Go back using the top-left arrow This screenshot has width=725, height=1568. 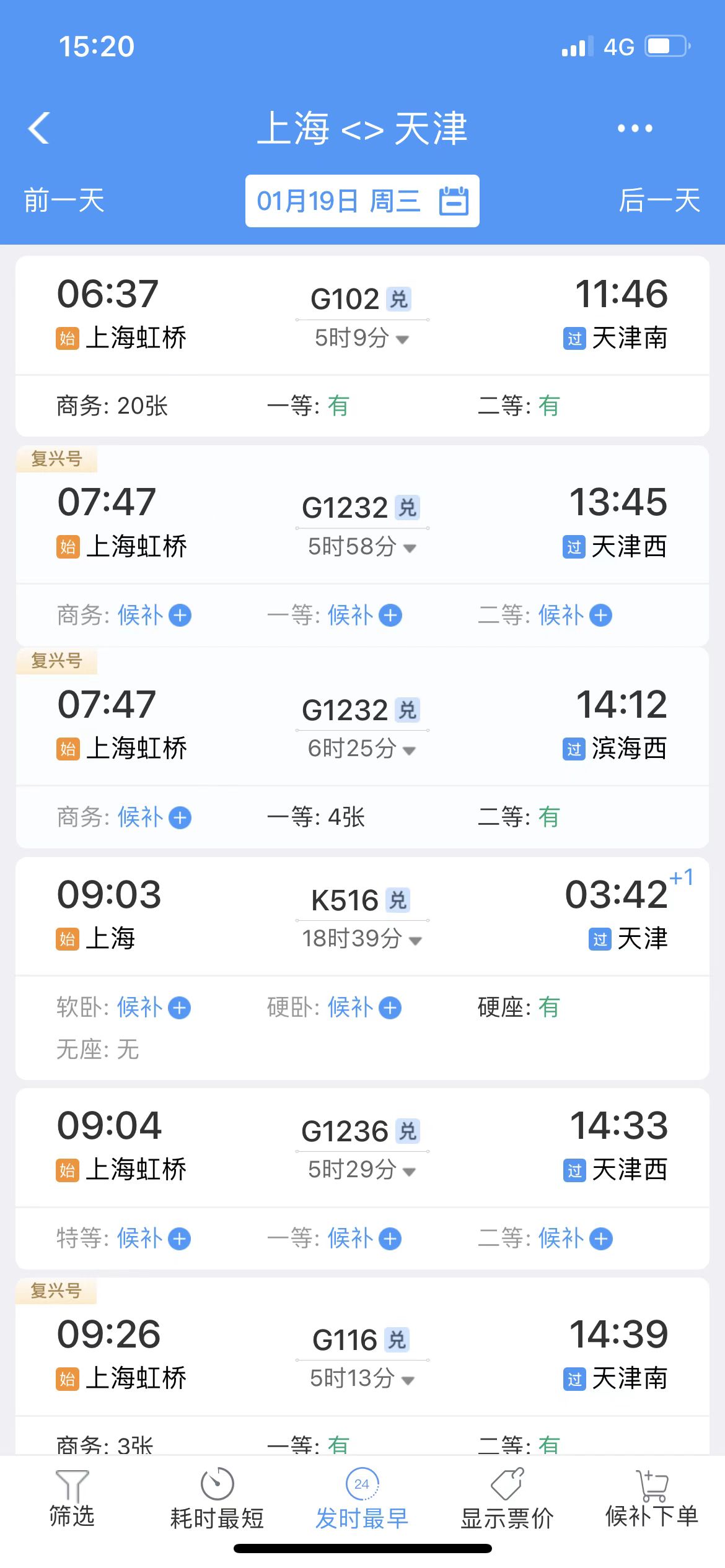(39, 128)
